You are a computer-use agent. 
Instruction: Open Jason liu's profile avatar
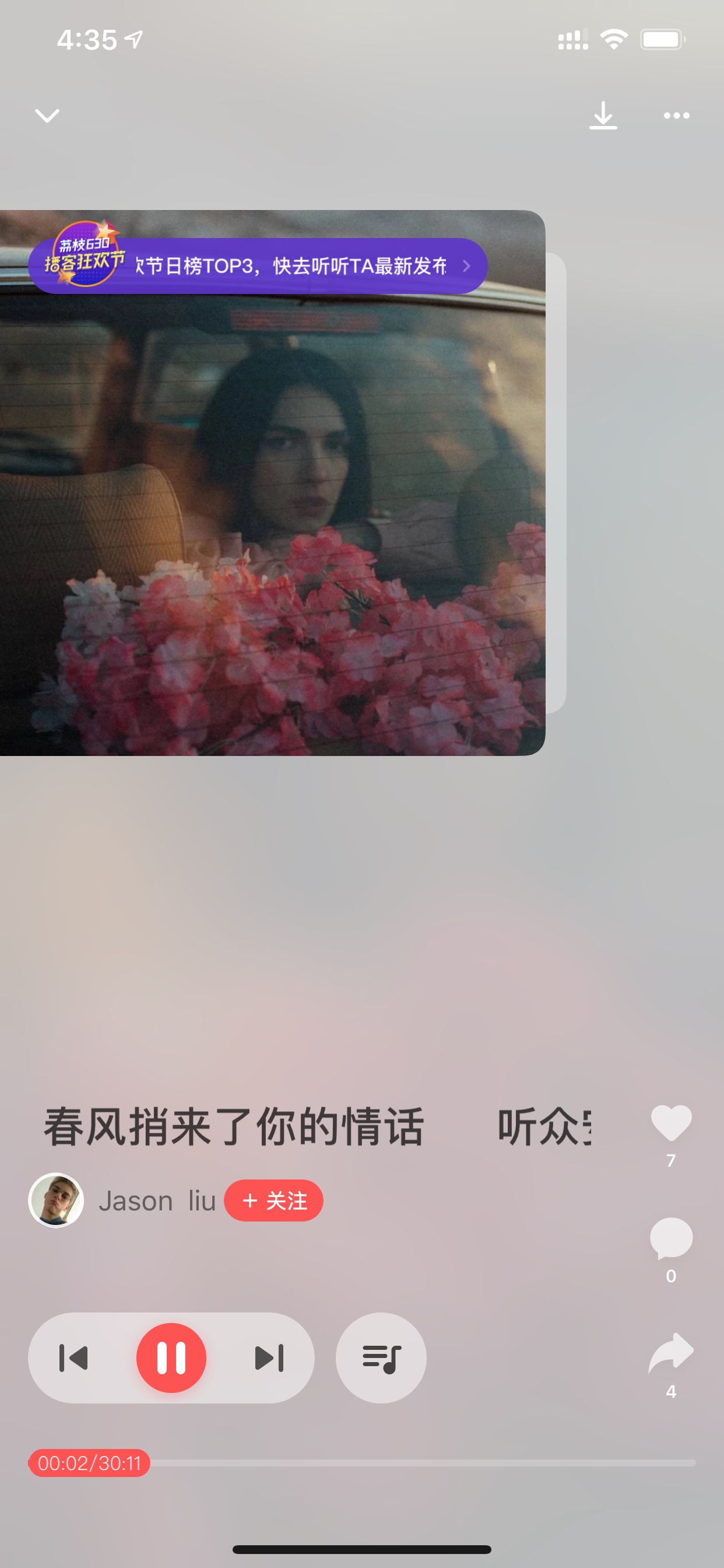[x=56, y=1200]
